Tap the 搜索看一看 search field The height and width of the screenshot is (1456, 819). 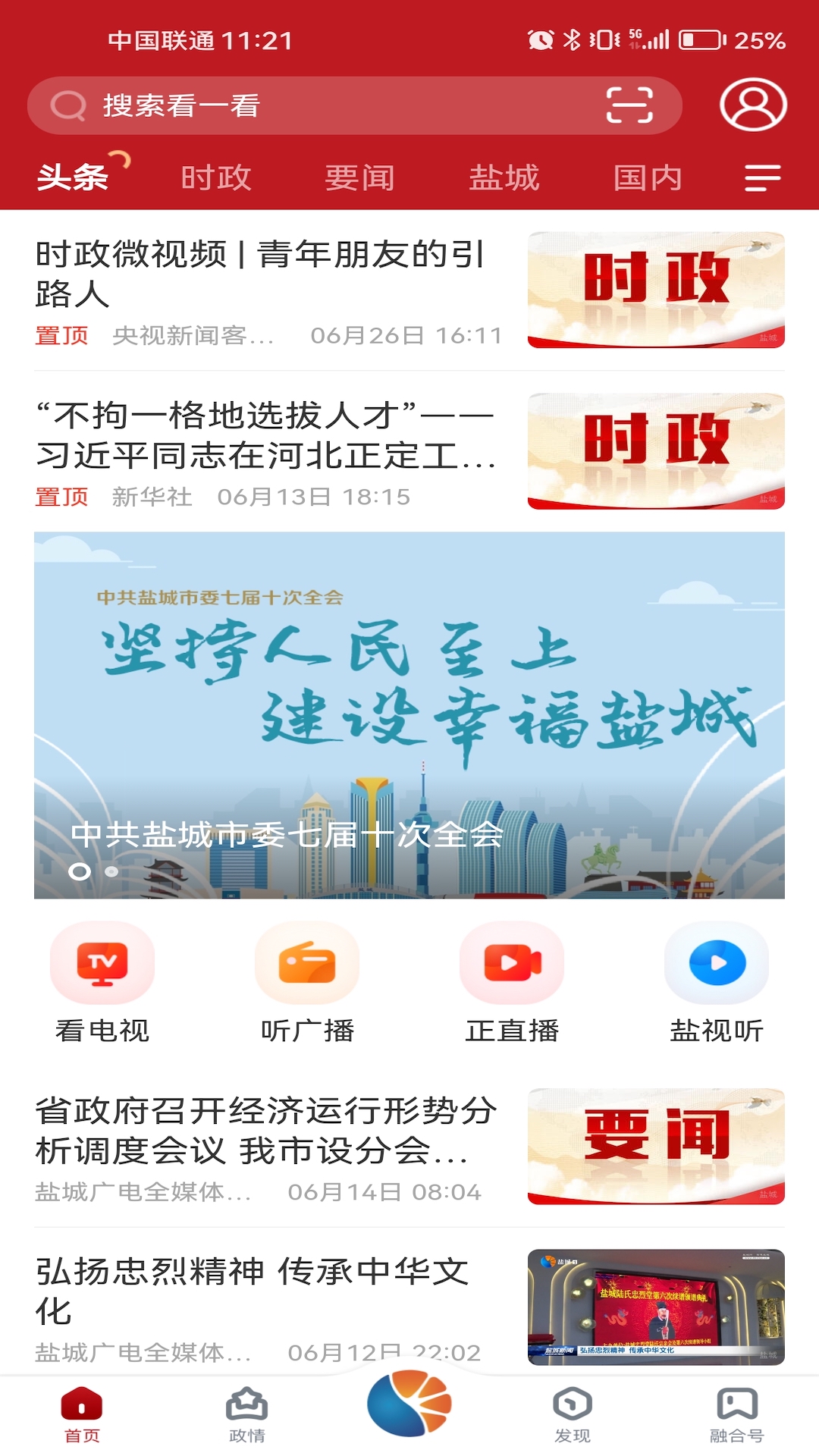tap(303, 106)
